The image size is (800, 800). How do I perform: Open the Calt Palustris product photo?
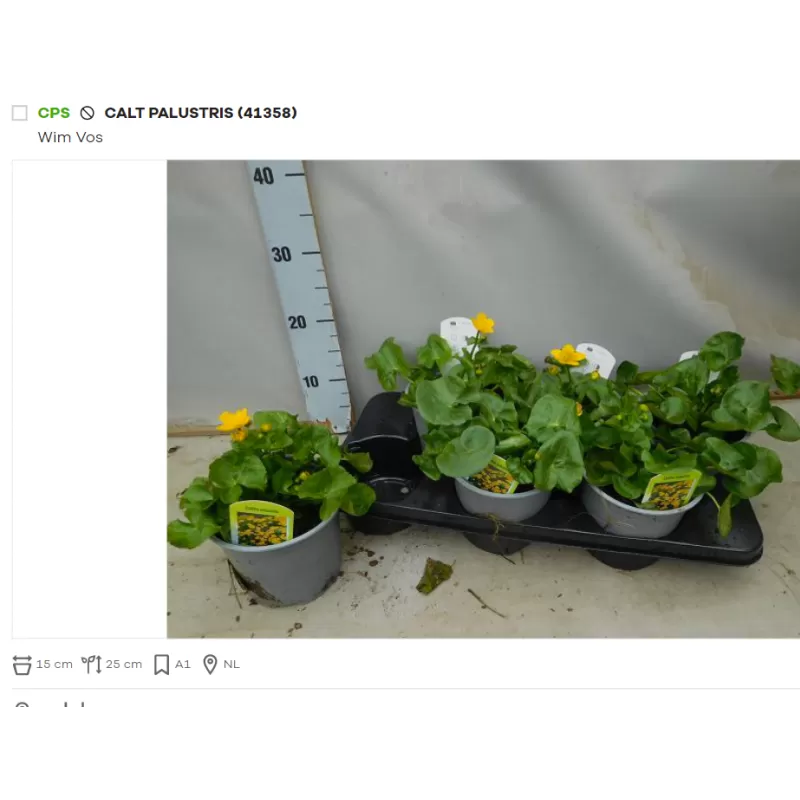point(483,398)
